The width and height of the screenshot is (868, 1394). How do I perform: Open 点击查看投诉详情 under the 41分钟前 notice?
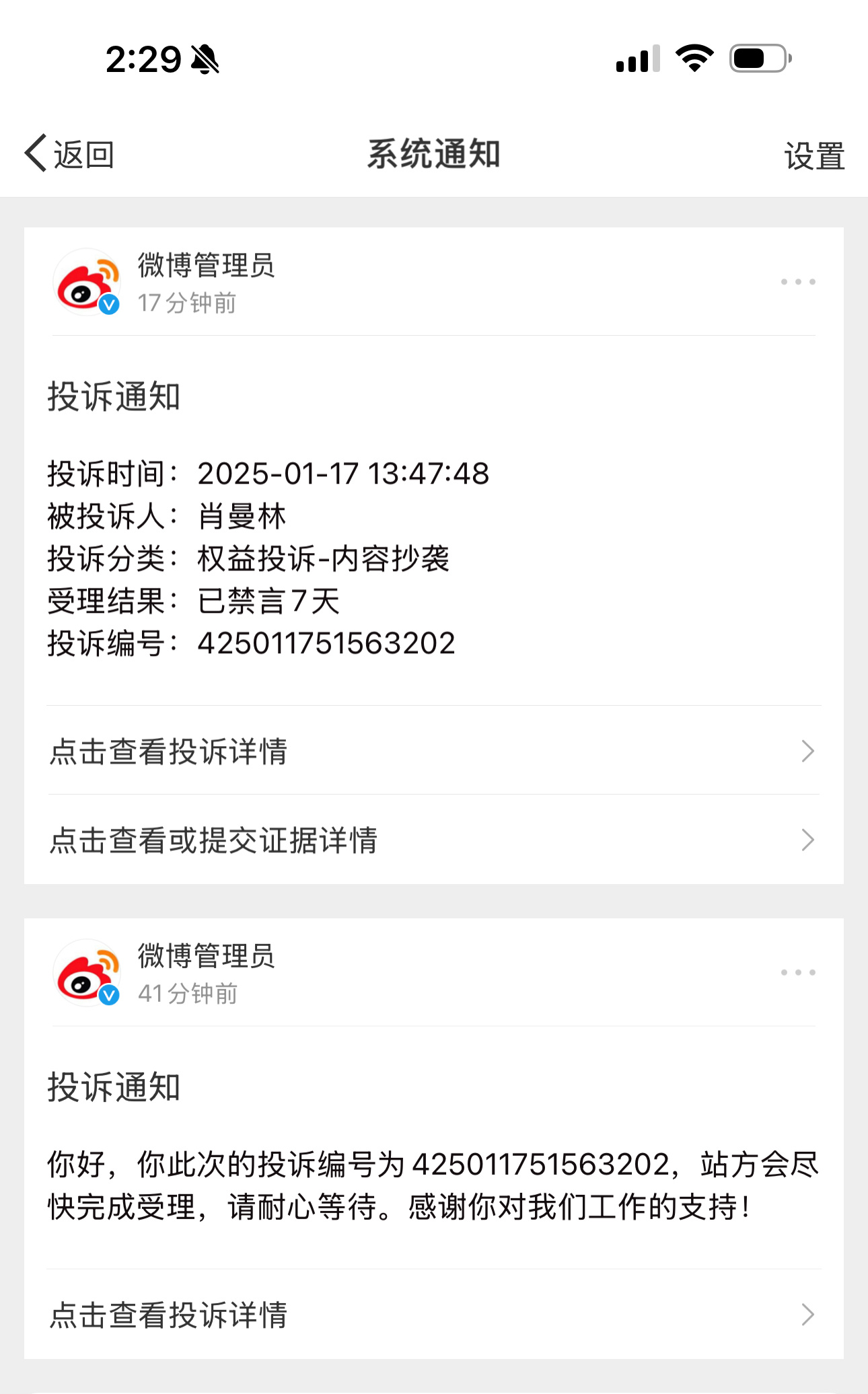point(434,1315)
